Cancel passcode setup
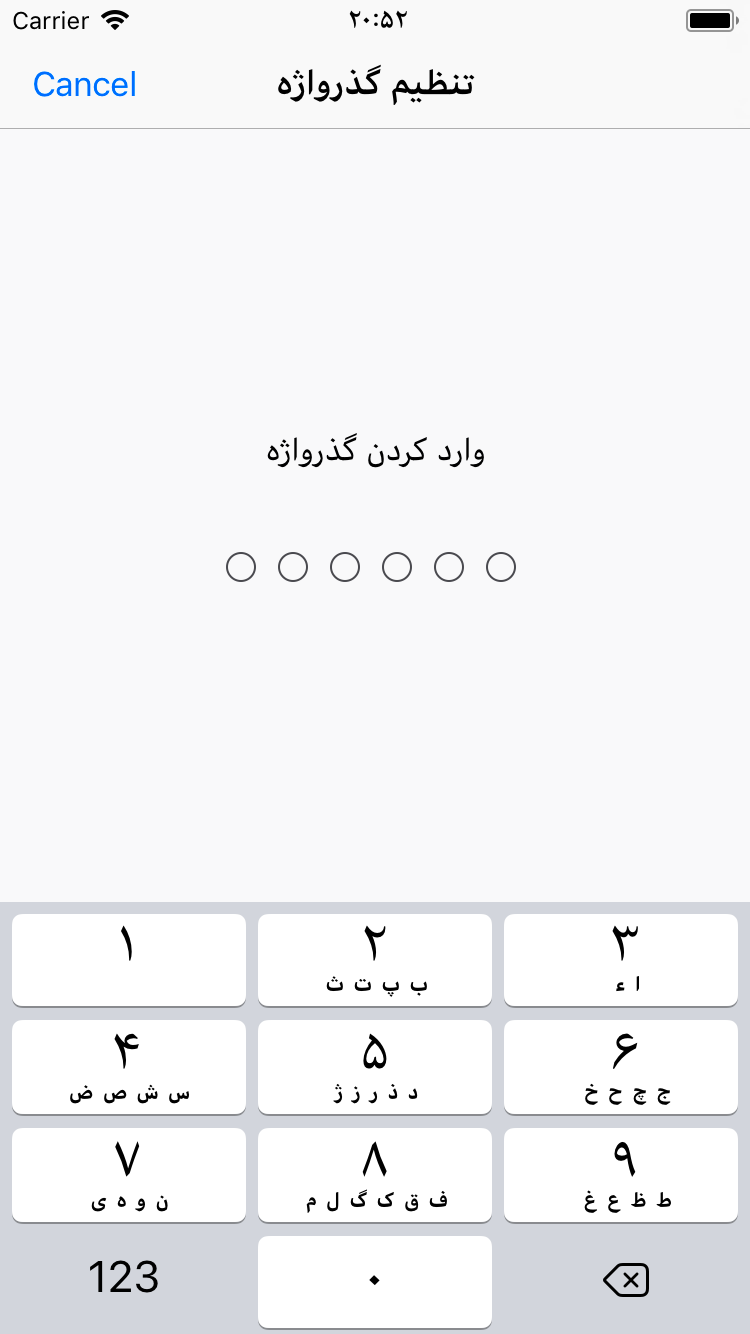 (85, 85)
